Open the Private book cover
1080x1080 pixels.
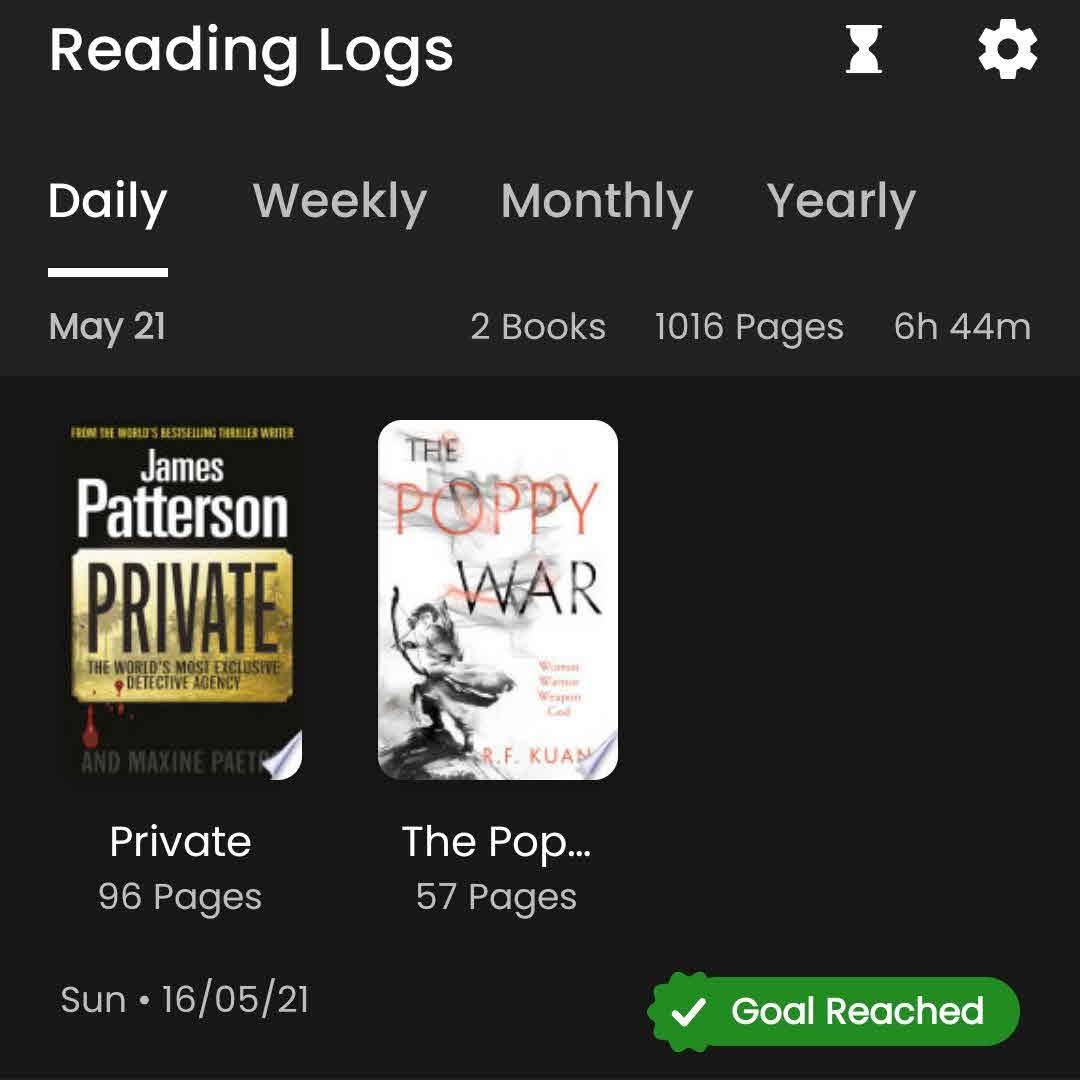(181, 600)
